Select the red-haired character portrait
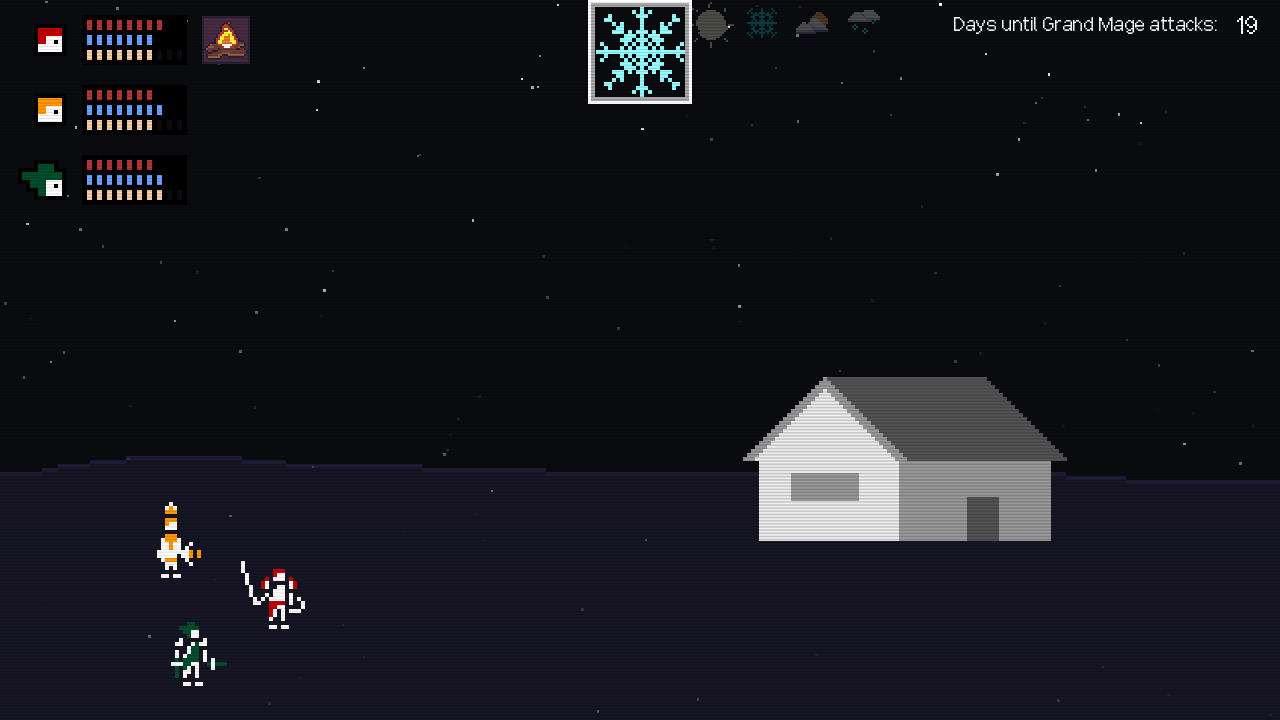1280x720 pixels. (x=49, y=40)
